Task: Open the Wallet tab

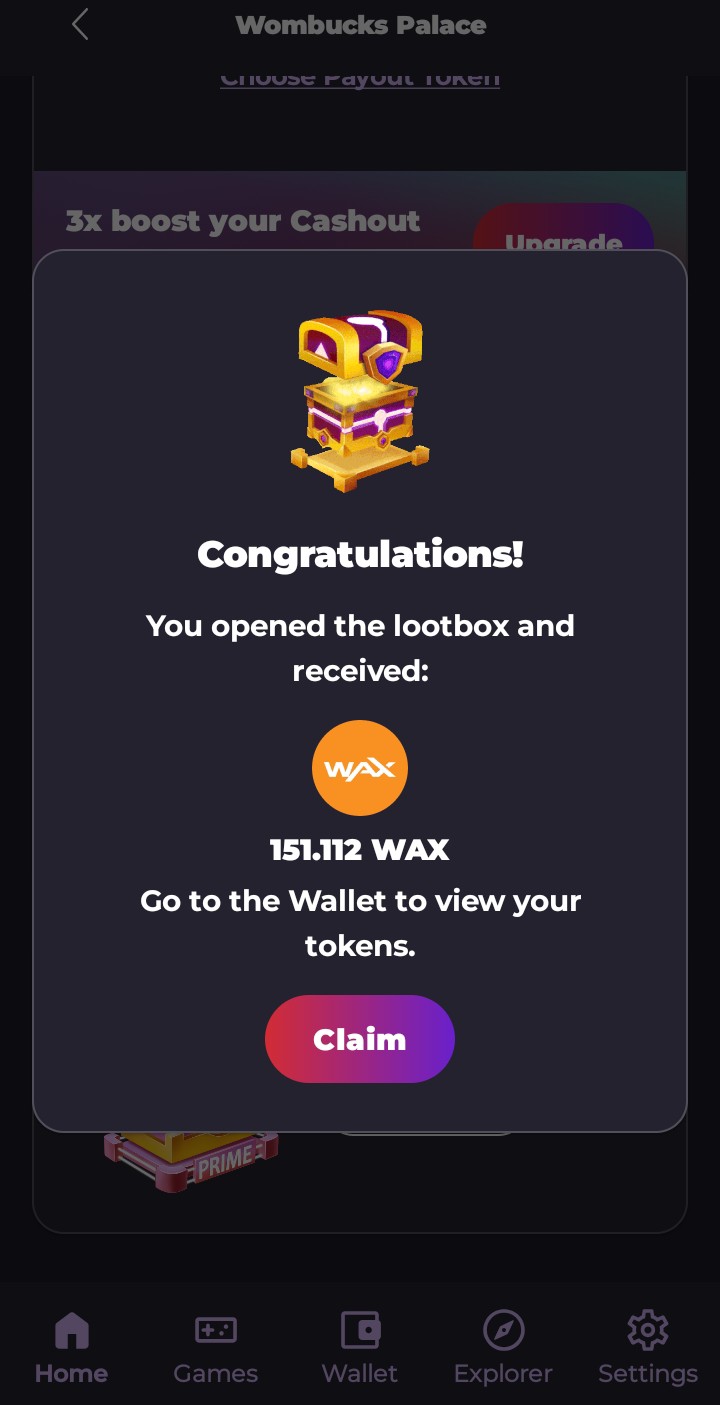Action: coord(359,1347)
